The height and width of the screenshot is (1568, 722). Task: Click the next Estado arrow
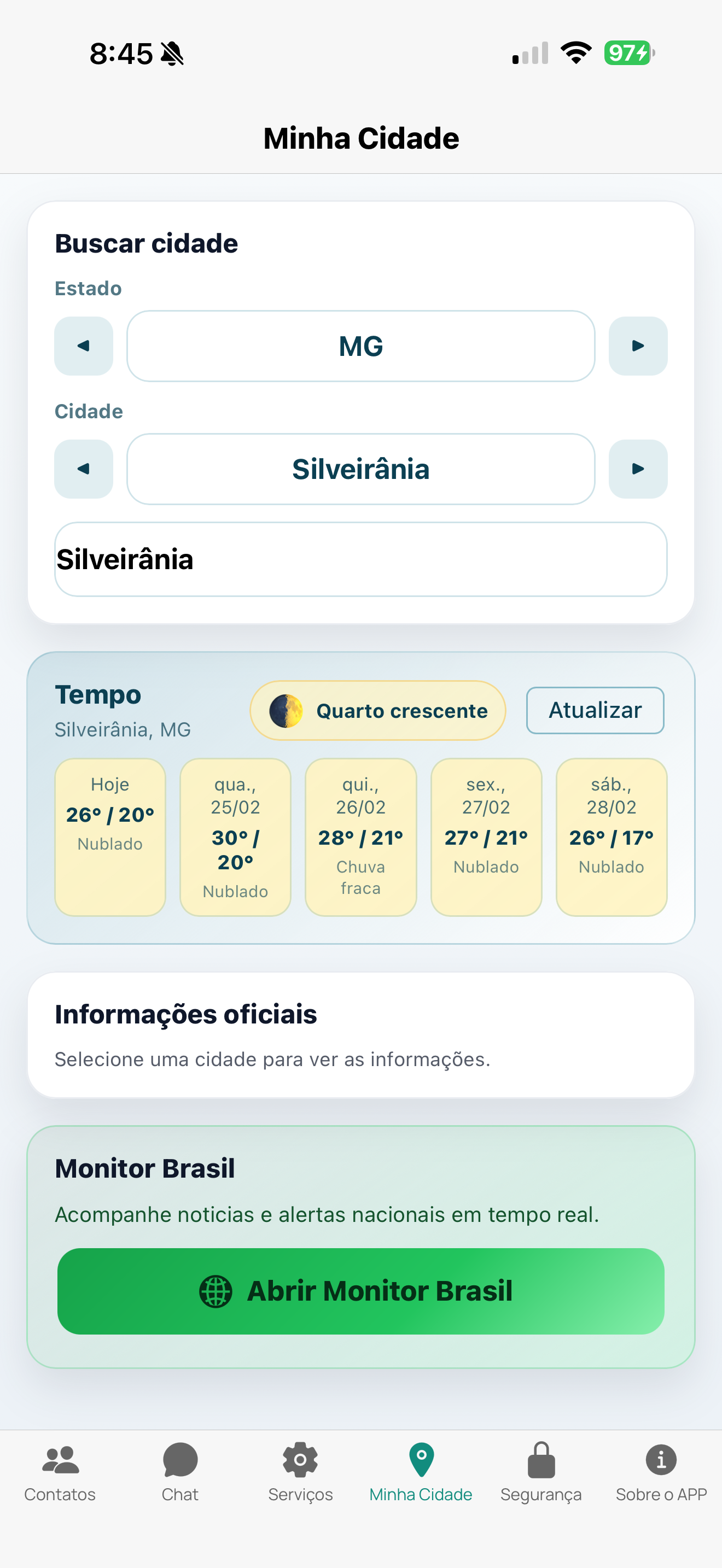[x=638, y=346]
